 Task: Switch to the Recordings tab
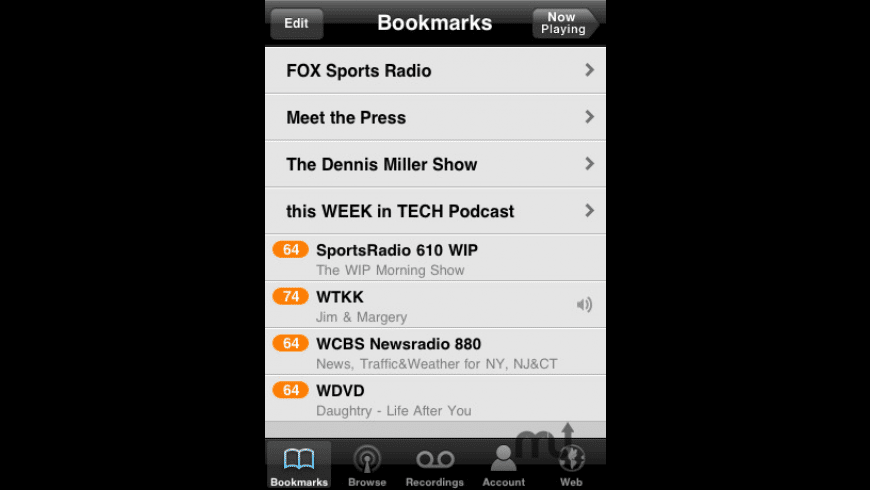pos(435,466)
